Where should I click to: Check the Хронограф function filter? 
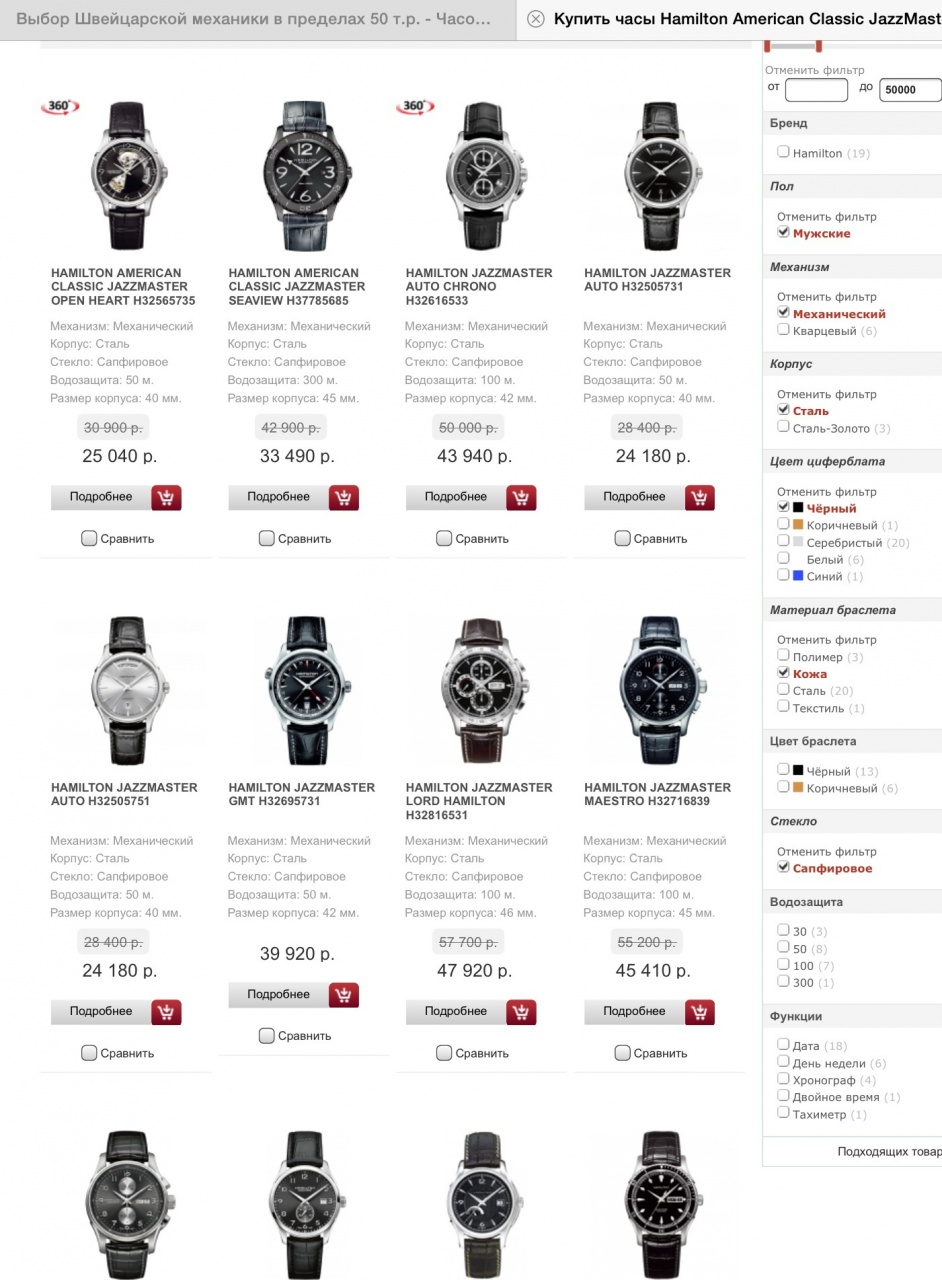pyautogui.click(x=783, y=1080)
